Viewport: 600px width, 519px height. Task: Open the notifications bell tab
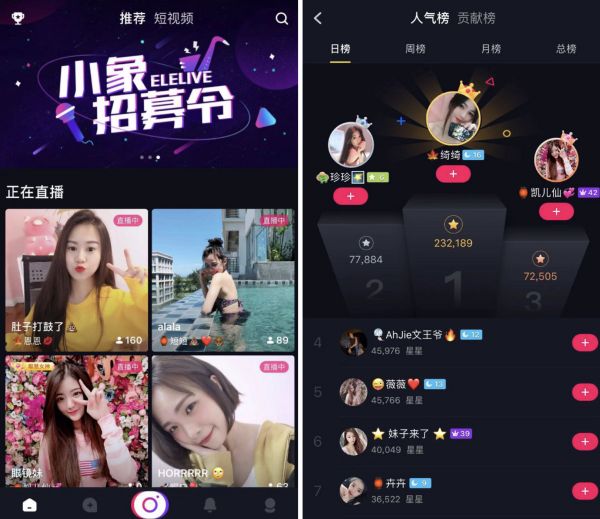[210, 505]
